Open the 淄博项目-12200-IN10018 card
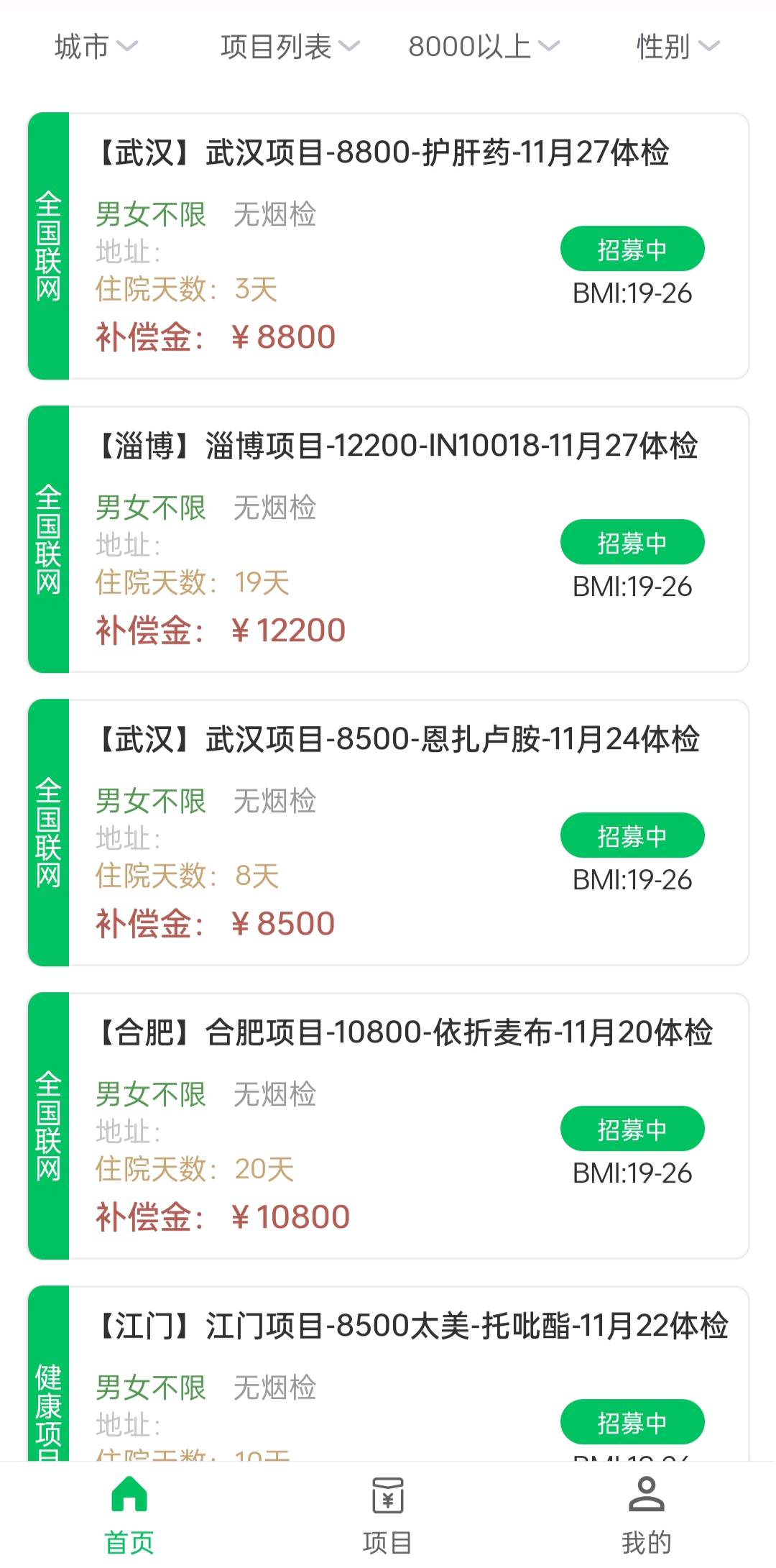Screen dimensions: 776x1568 point(397,446)
